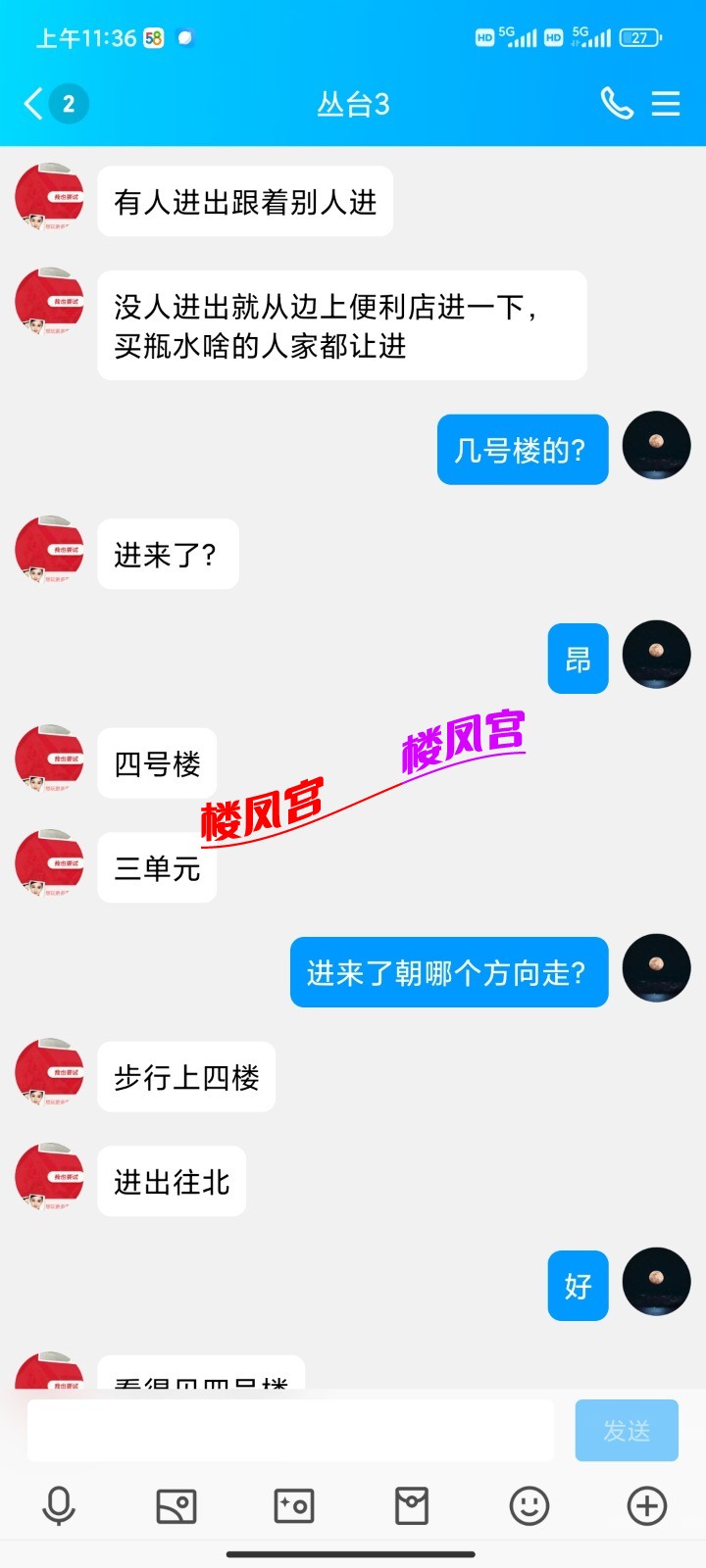The image size is (706, 1568).
Task: Open the emoji picker
Action: pos(528,1504)
